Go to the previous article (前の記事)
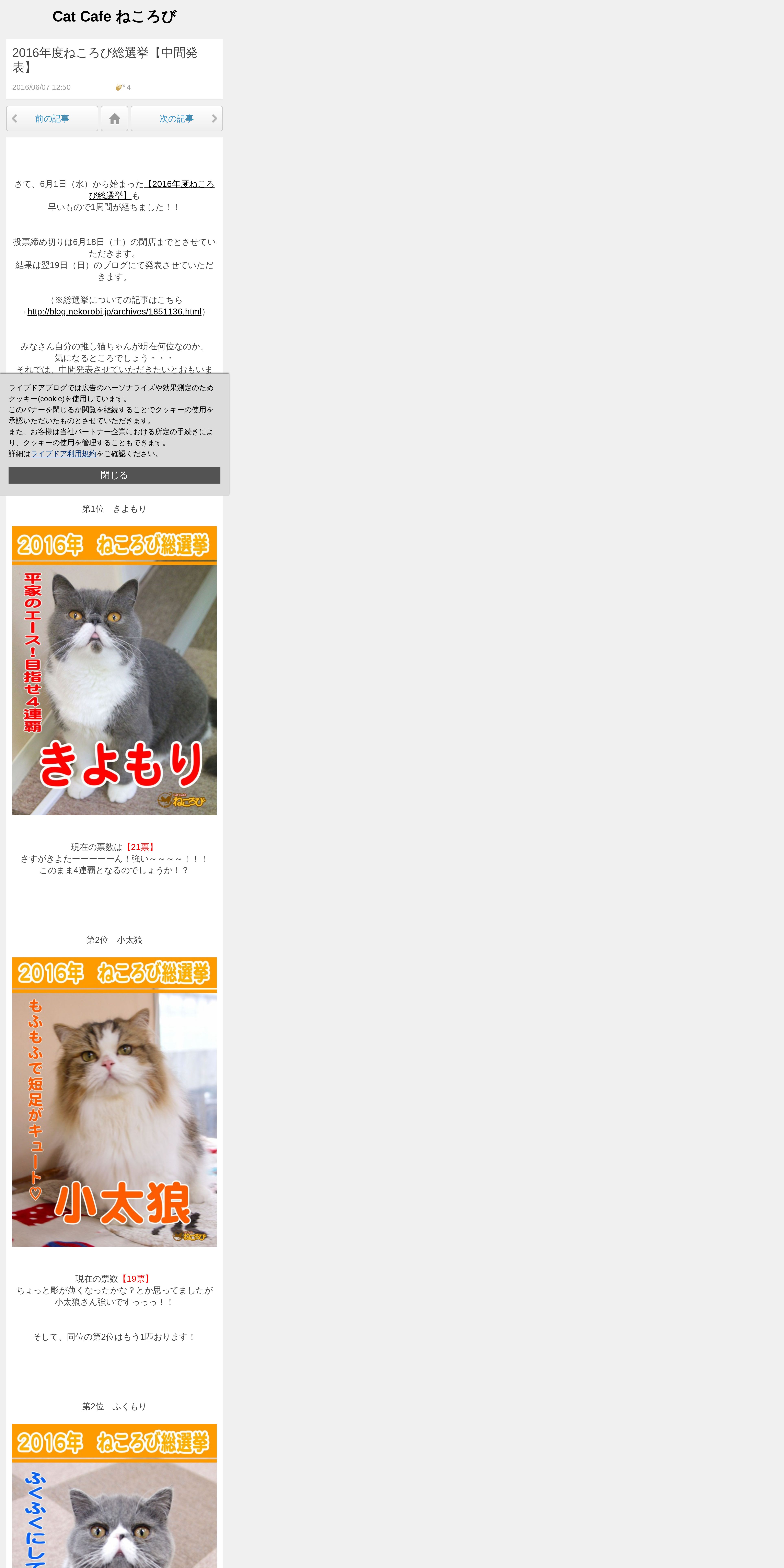784x1568 pixels. click(x=52, y=119)
